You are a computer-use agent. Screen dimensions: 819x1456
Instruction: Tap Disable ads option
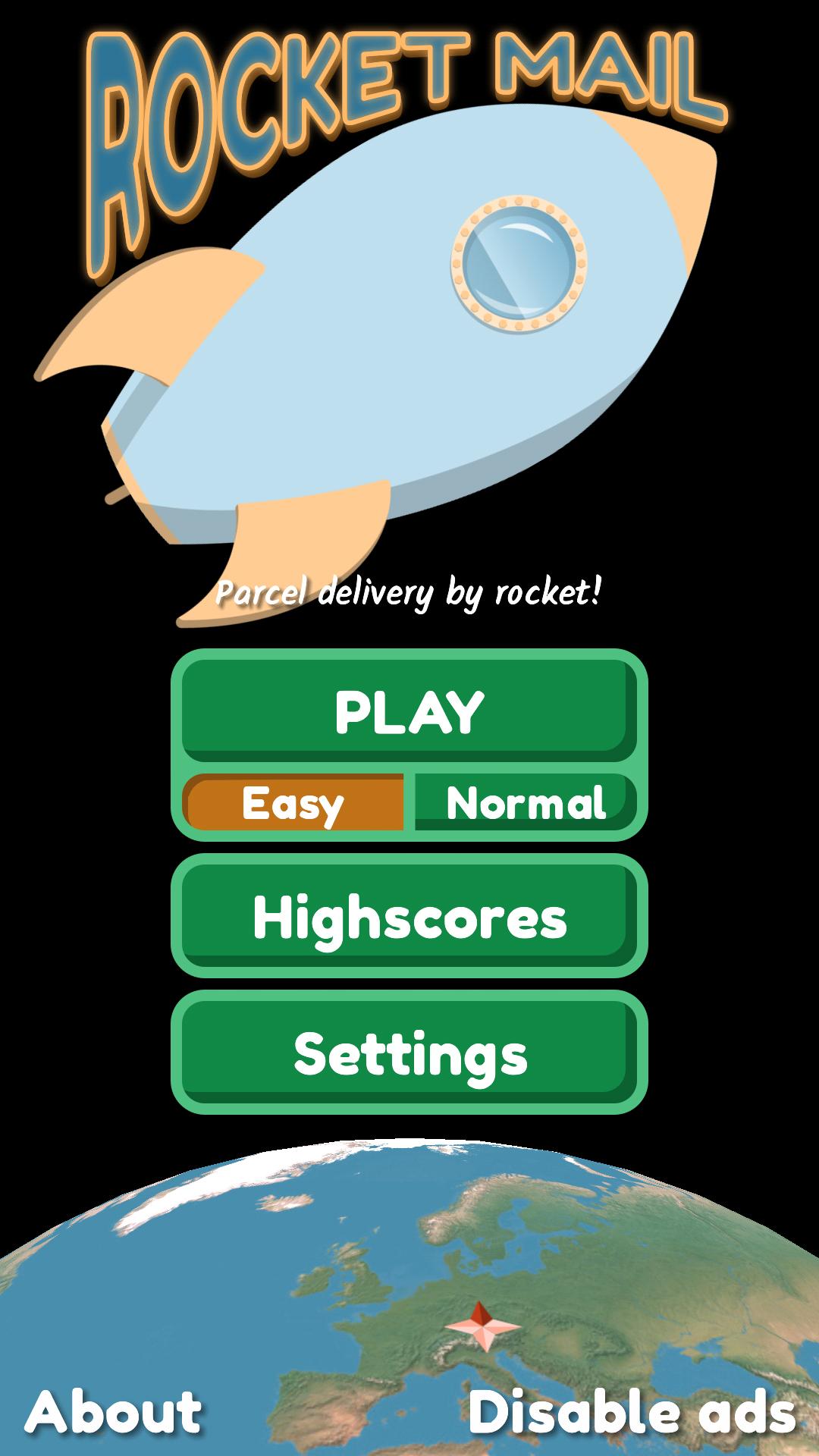[x=631, y=1412]
